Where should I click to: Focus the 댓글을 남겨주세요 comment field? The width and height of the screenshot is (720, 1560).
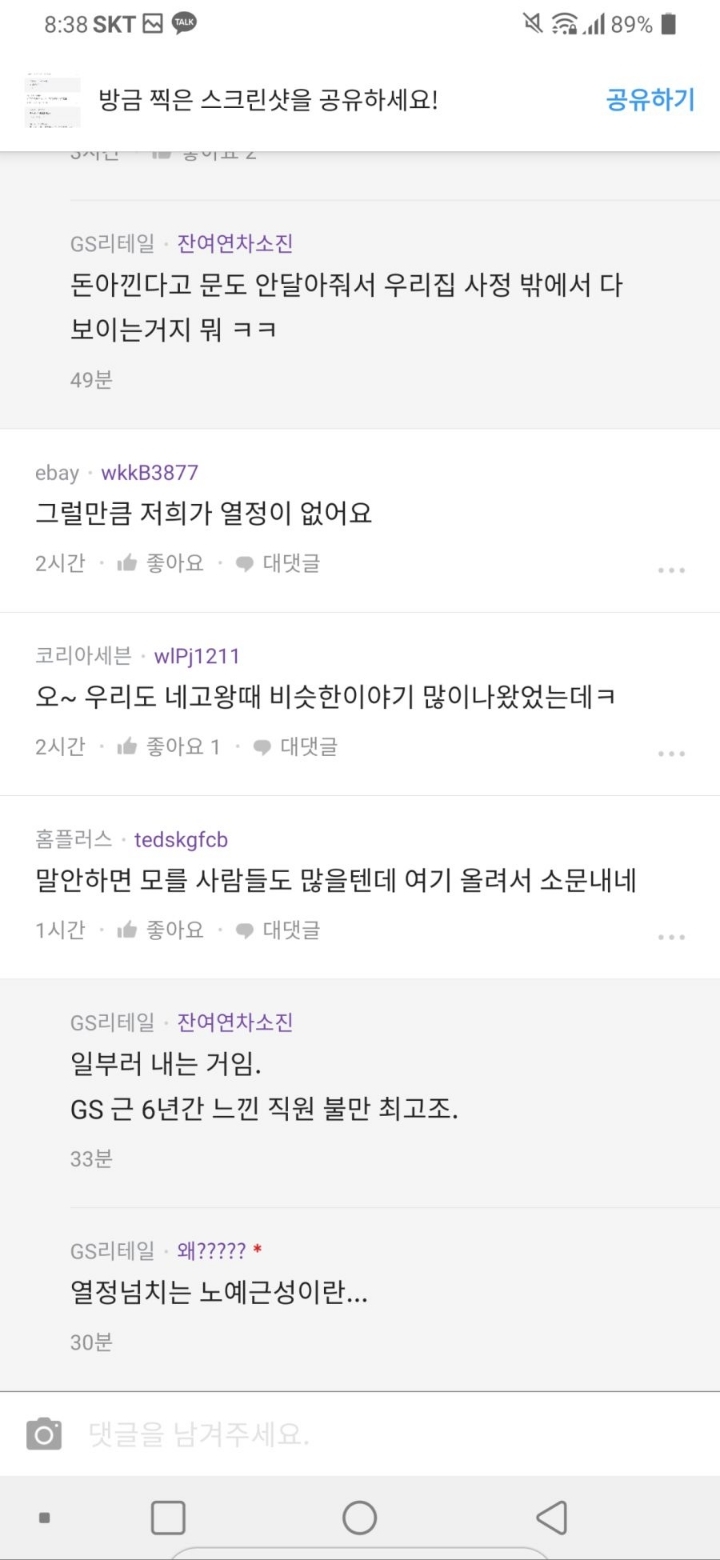click(380, 1435)
